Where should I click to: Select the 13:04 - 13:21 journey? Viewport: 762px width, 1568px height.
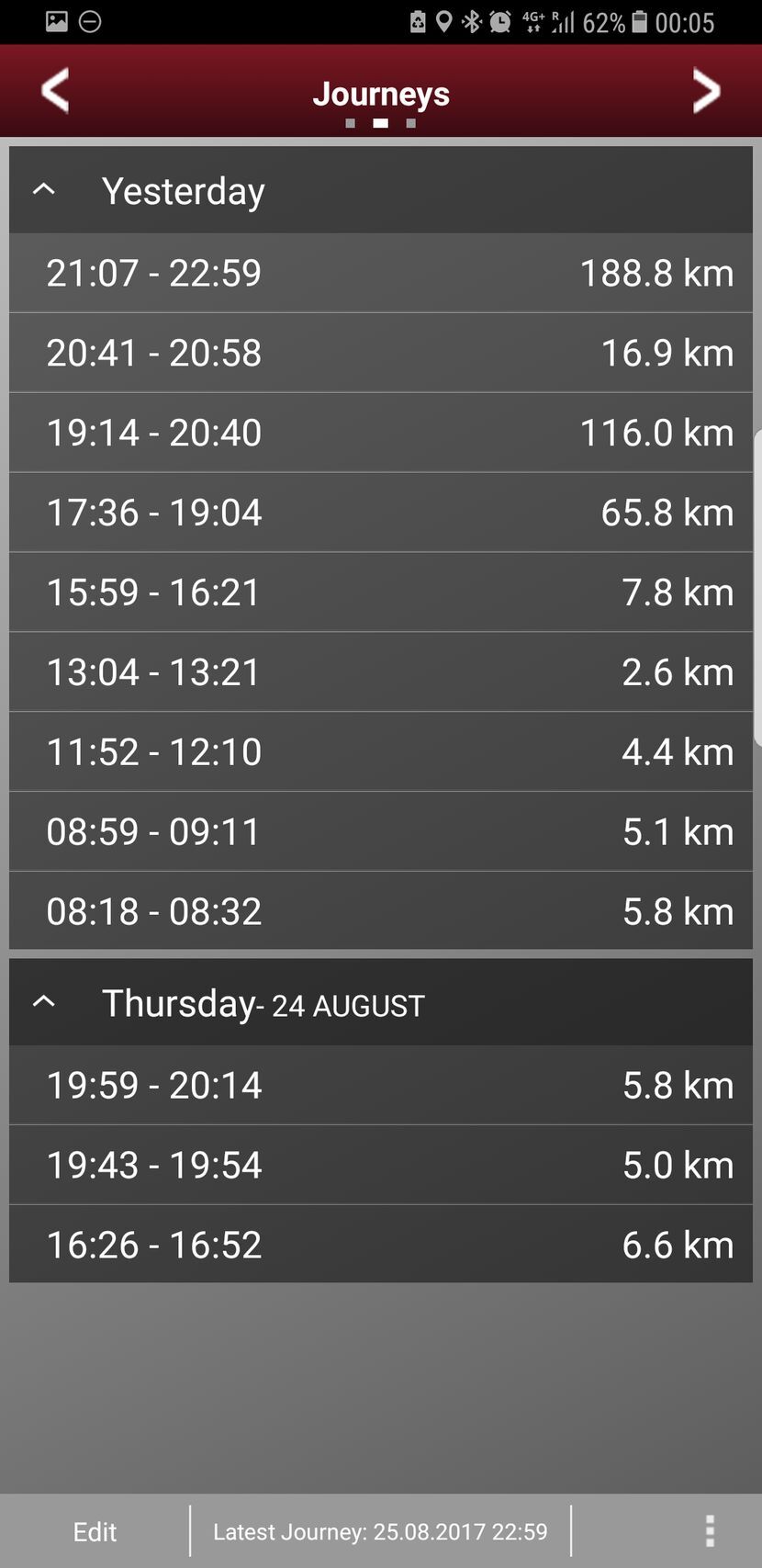coord(380,672)
